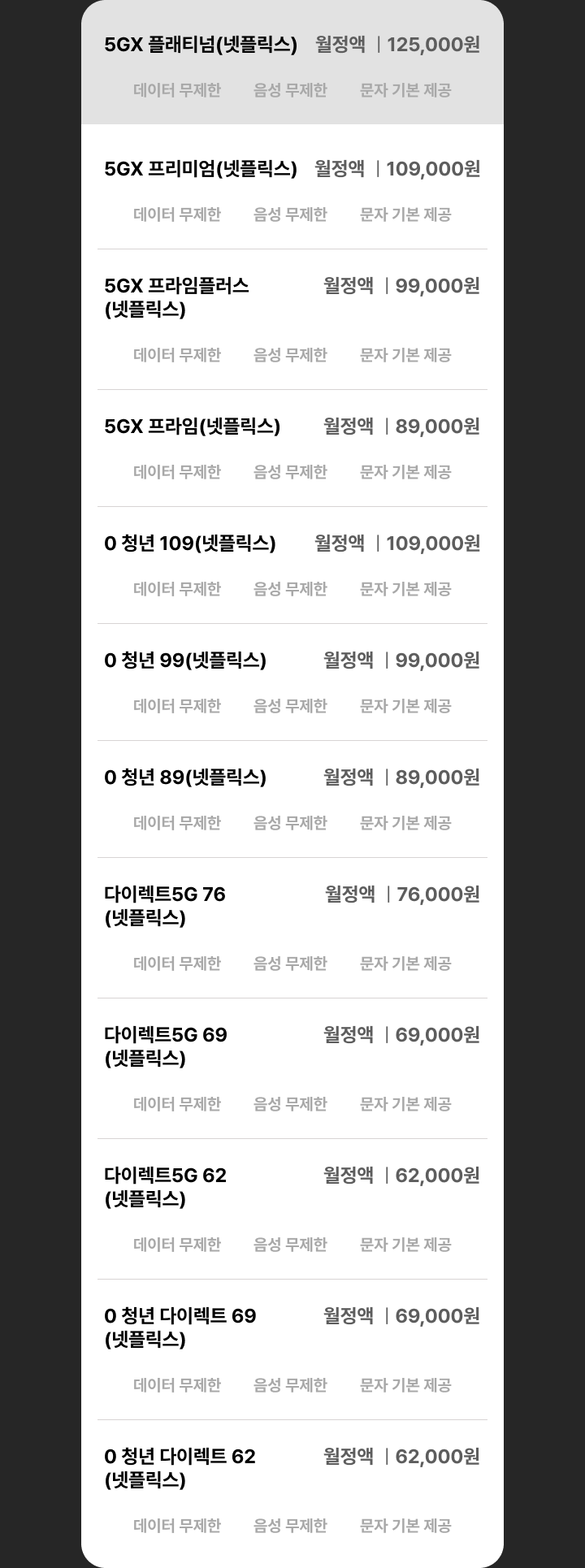
Task: Select the 5GX 플래티넘(넷플릭스) plan
Action: (x=292, y=63)
